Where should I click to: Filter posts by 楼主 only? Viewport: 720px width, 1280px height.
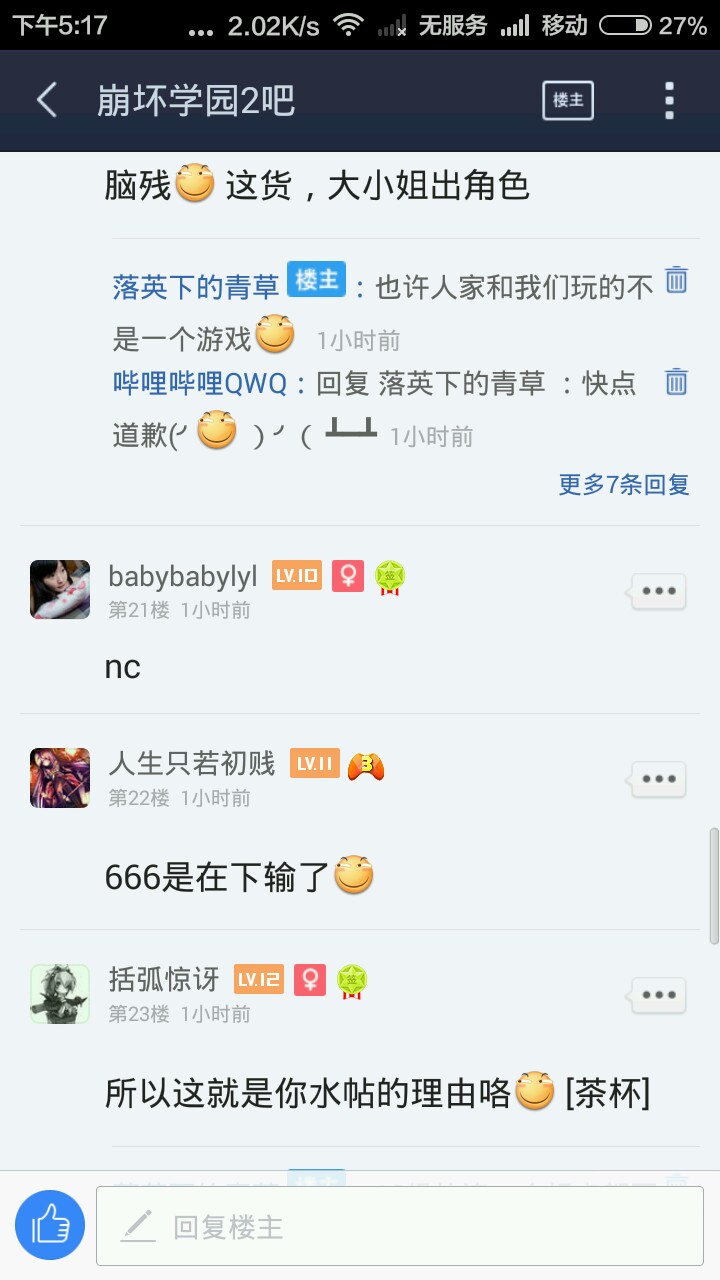[568, 100]
